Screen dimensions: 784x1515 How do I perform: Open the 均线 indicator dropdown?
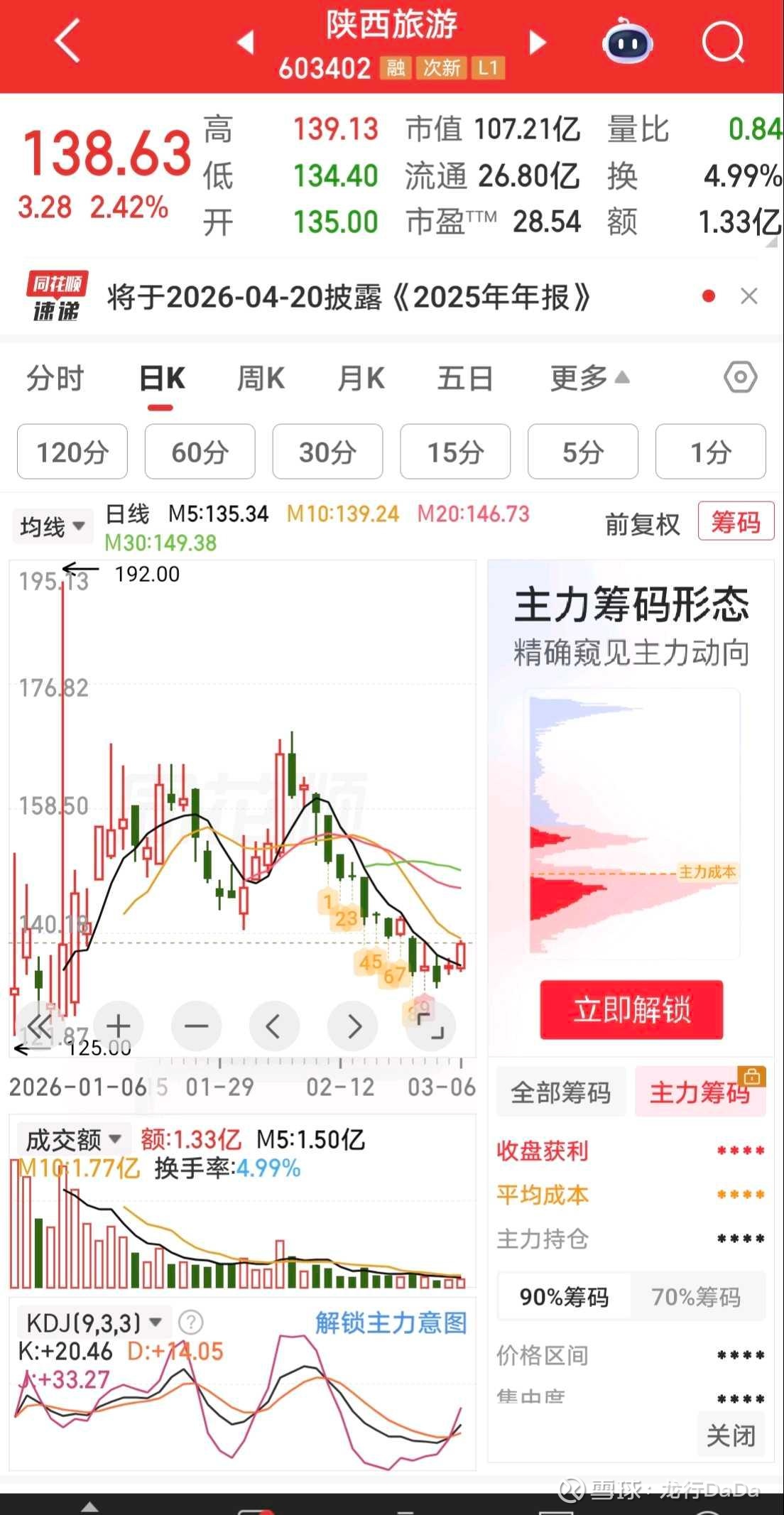click(x=53, y=526)
